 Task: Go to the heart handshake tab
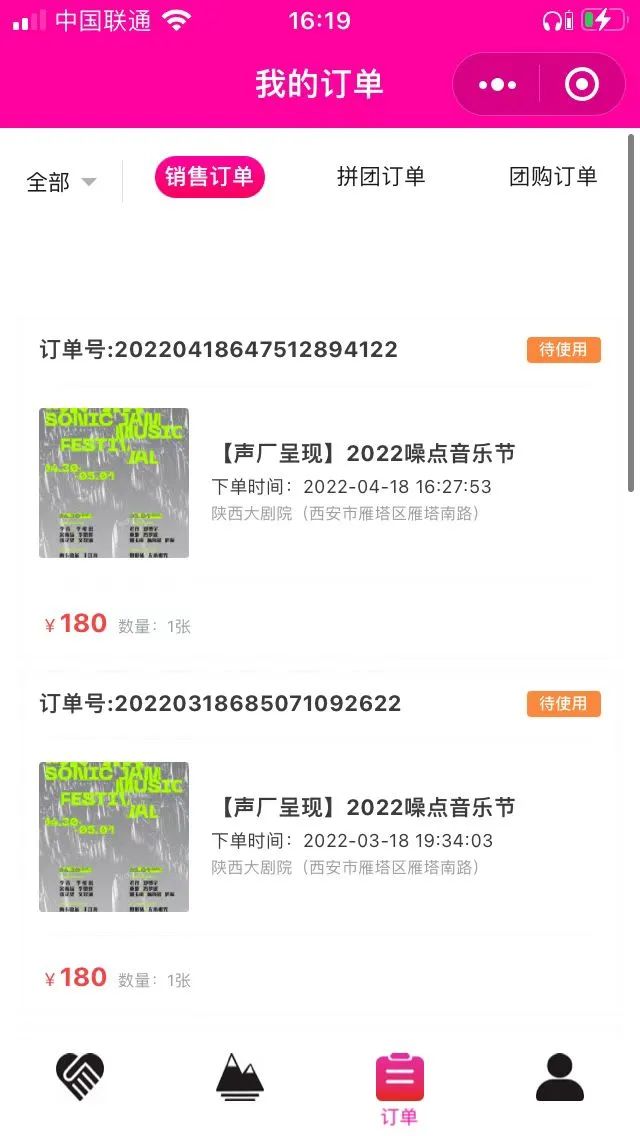click(x=80, y=1078)
